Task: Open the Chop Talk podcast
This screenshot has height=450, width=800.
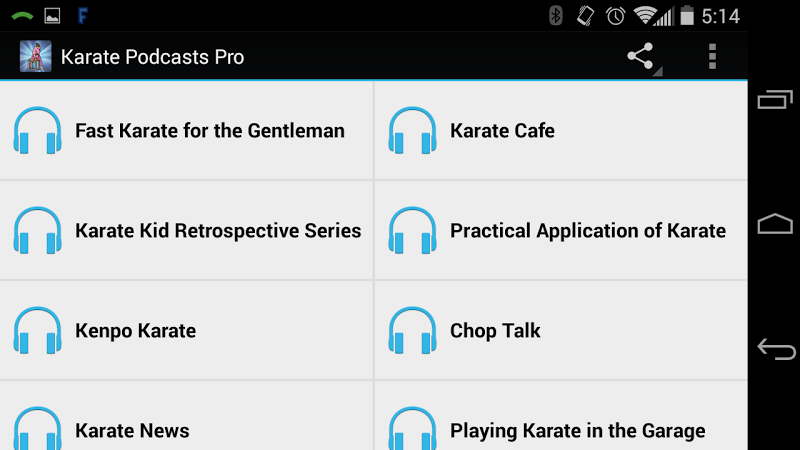Action: pos(560,331)
